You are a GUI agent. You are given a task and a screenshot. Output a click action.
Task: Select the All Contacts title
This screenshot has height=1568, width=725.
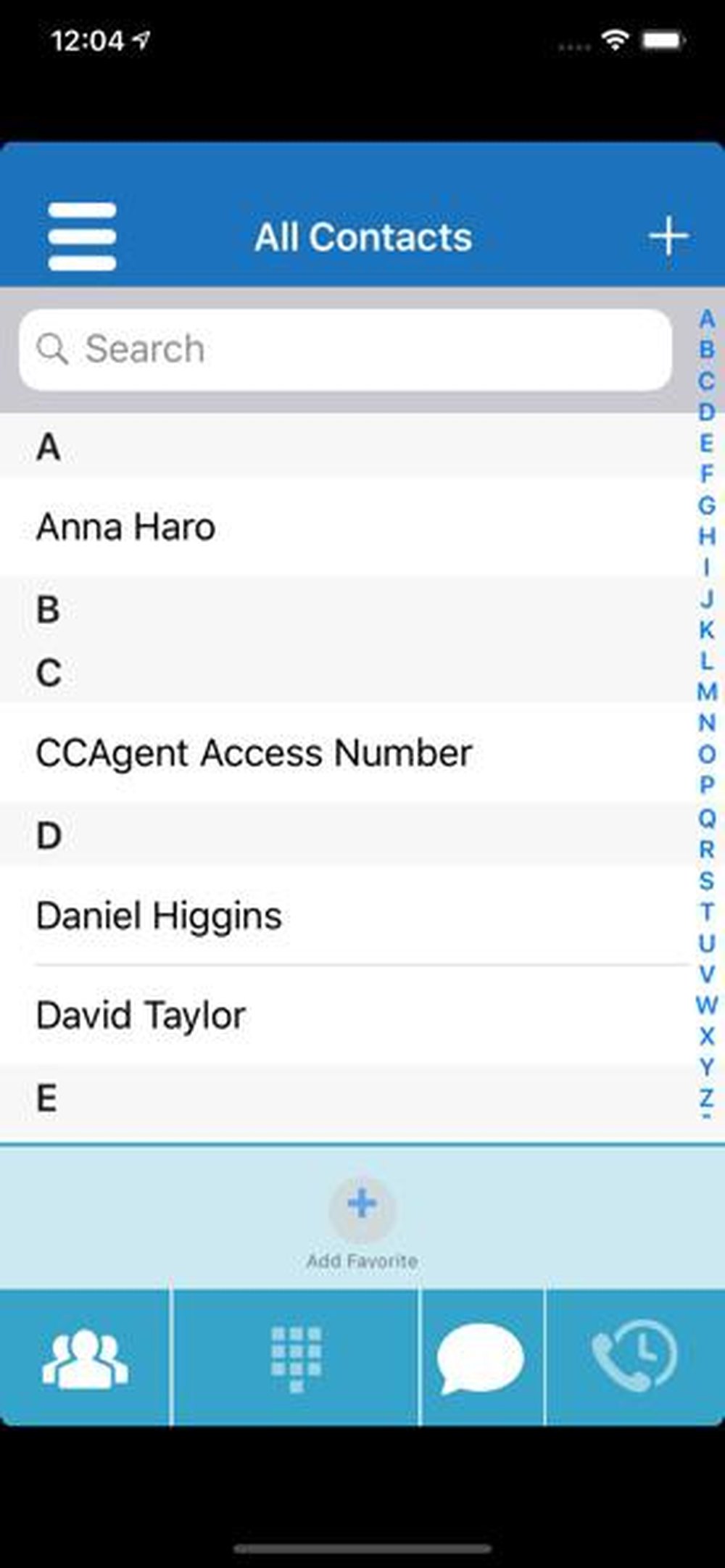click(363, 235)
